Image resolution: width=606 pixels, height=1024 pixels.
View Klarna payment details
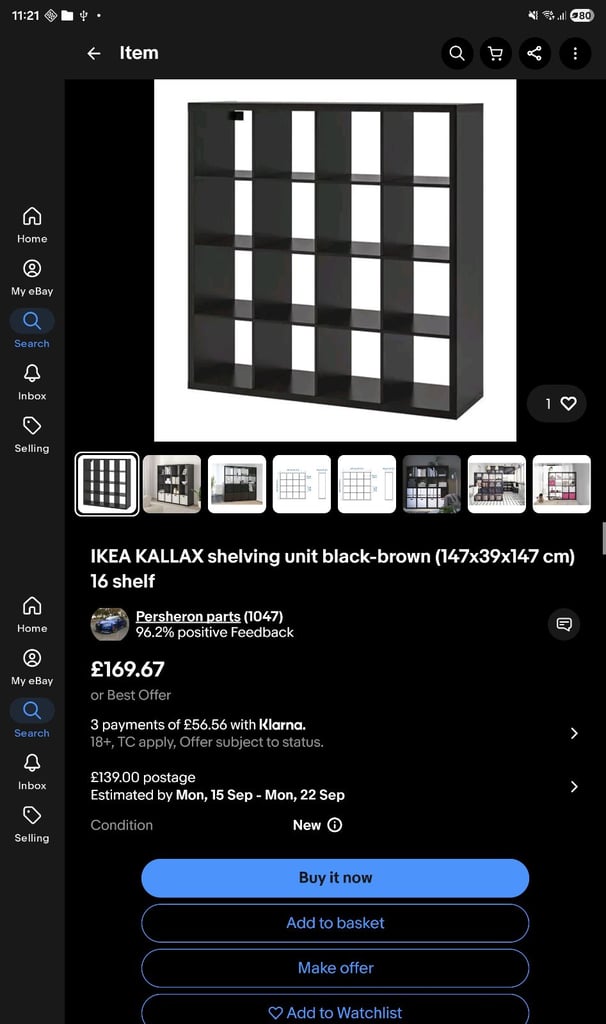[x=334, y=733]
